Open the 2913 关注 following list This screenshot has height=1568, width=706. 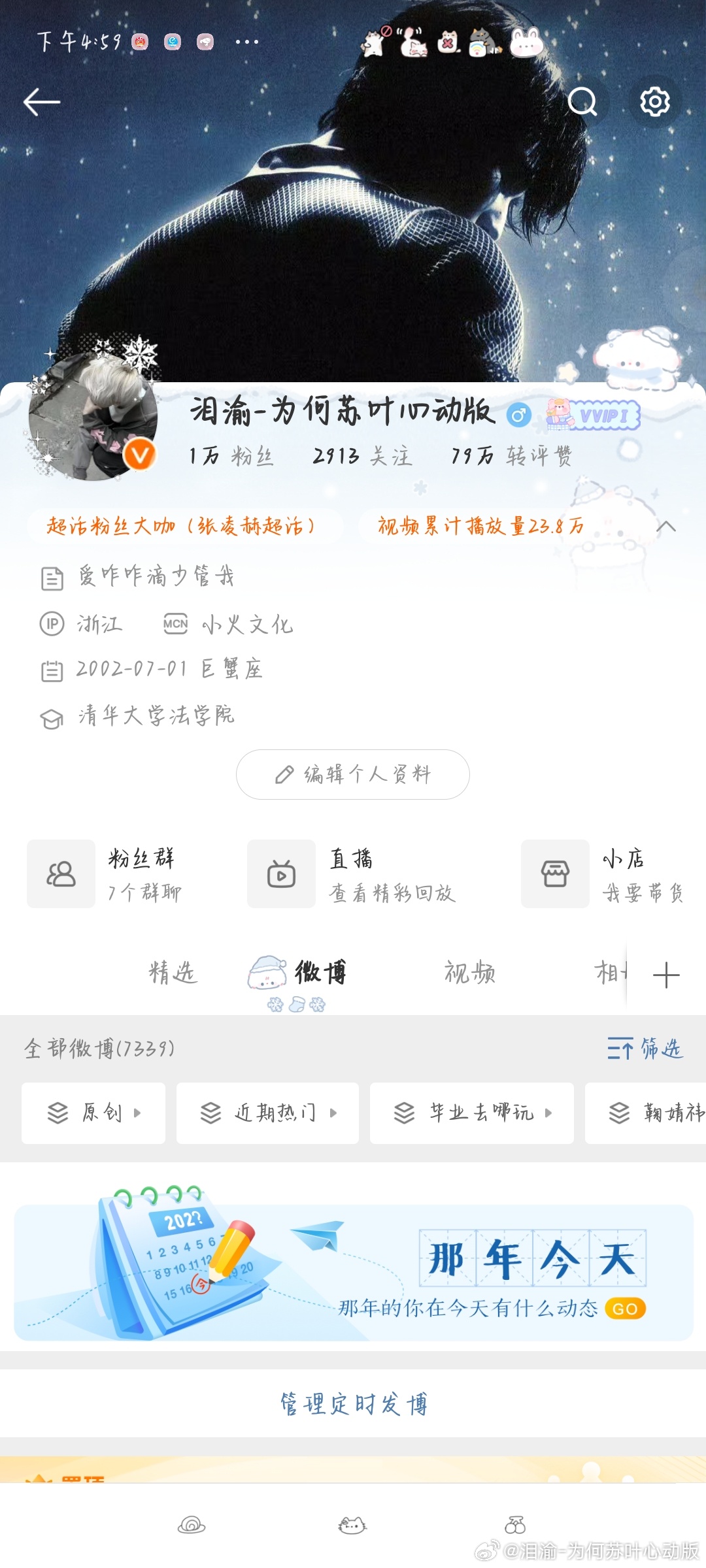362,455
